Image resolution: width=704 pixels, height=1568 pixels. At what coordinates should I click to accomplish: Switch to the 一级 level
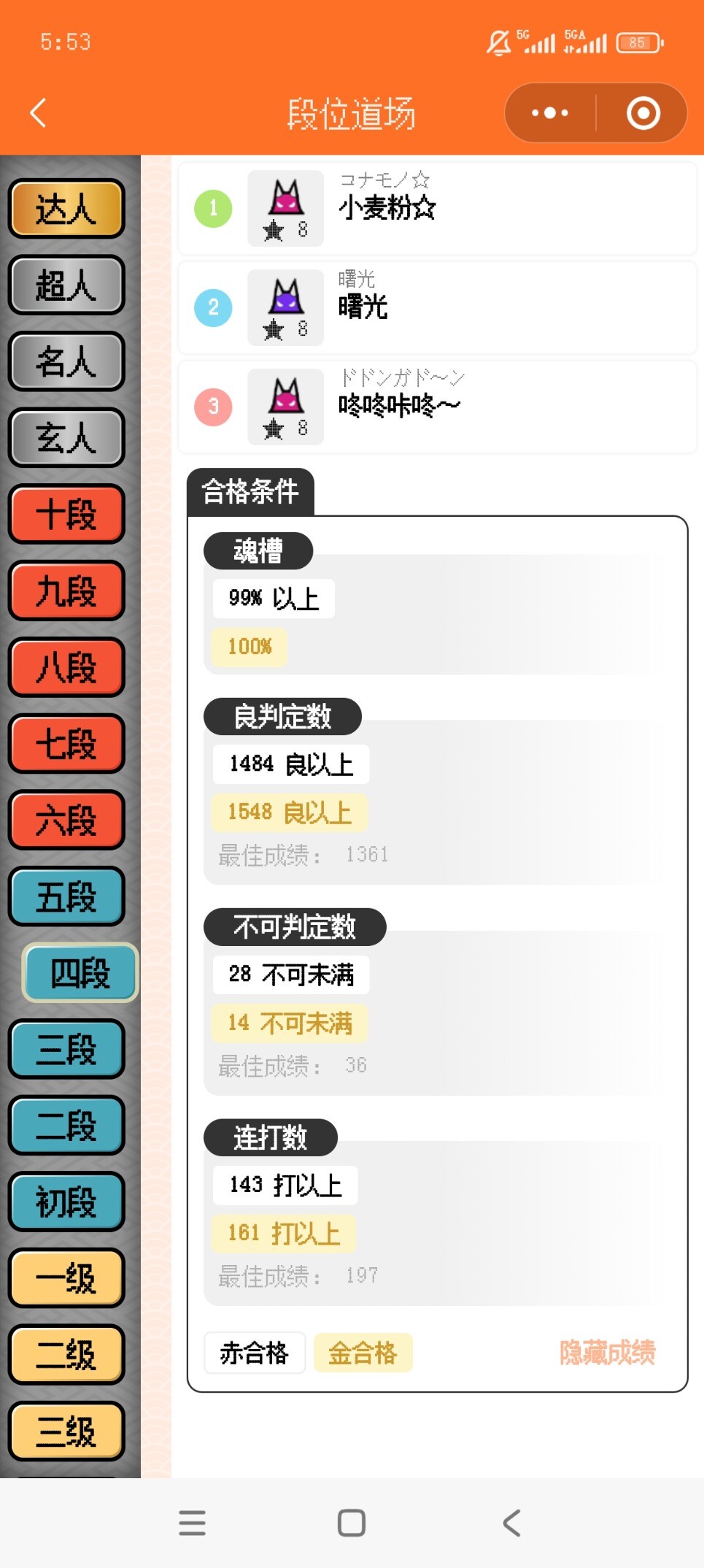66,1278
